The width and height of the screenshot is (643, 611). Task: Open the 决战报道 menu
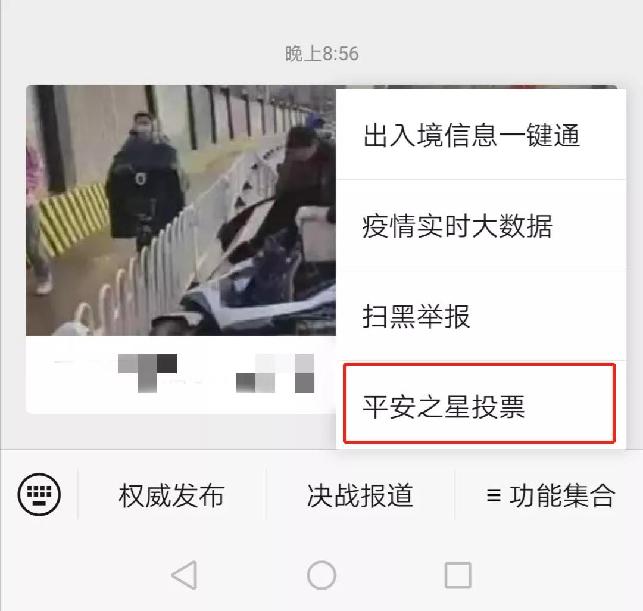(x=359, y=495)
